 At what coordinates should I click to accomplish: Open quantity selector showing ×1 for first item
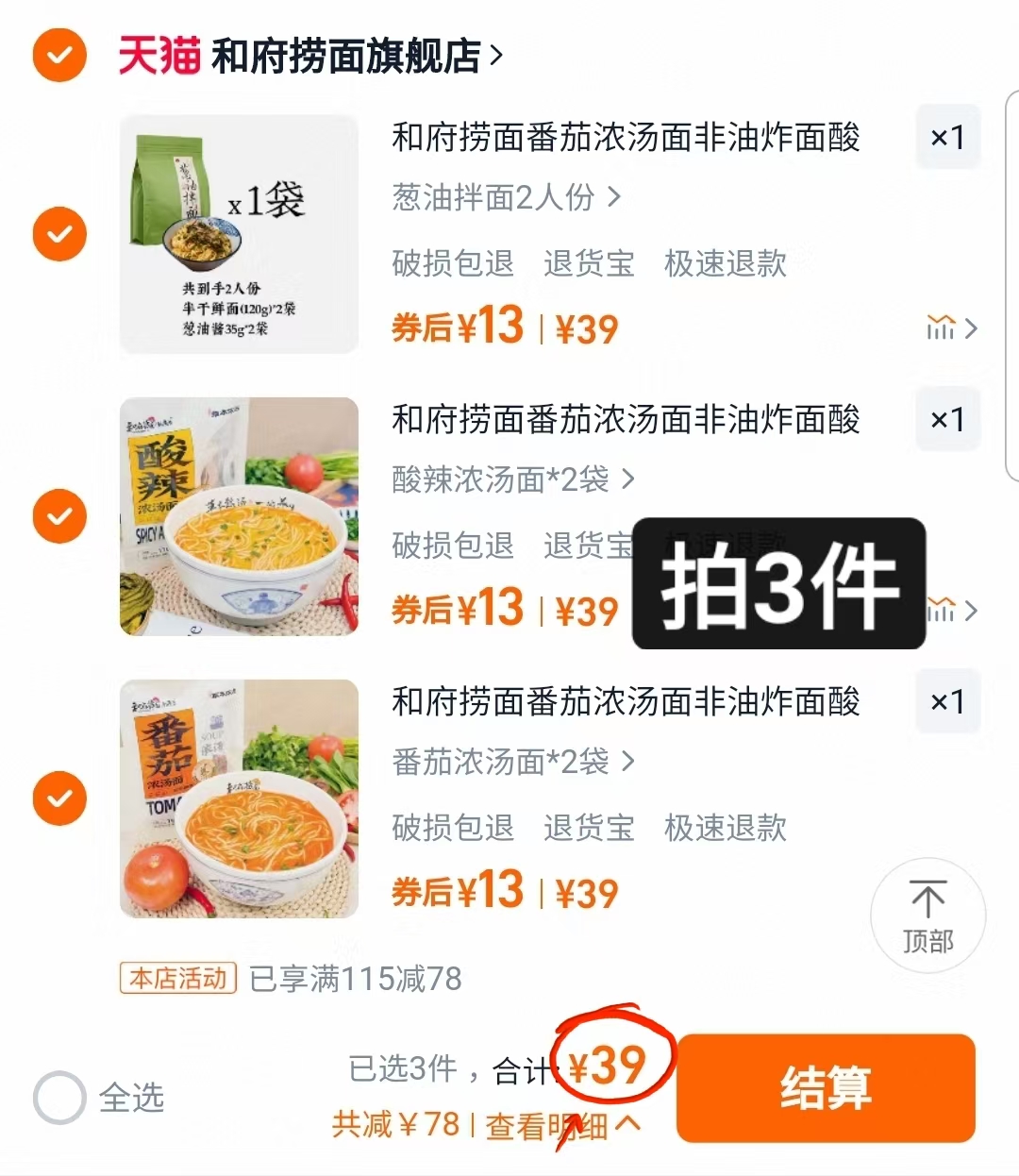947,137
